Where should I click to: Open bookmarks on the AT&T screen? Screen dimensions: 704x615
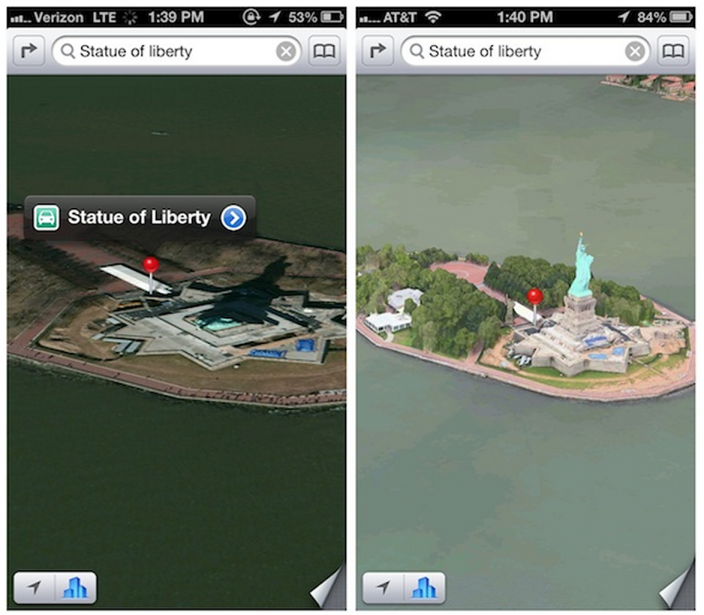coord(674,52)
